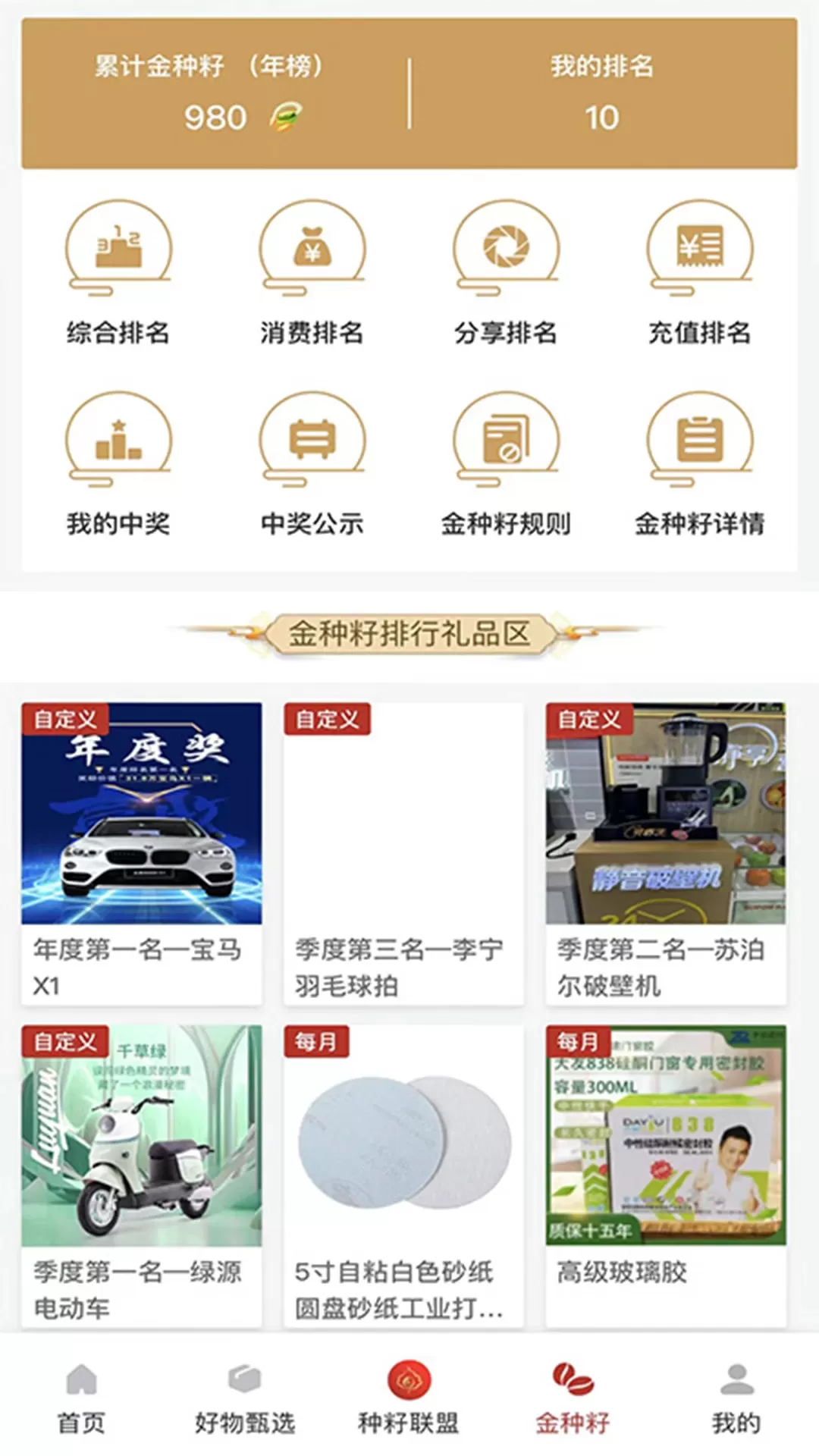Switch to the 首页 tab
Image resolution: width=819 pixels, height=1456 pixels.
tap(82, 1398)
